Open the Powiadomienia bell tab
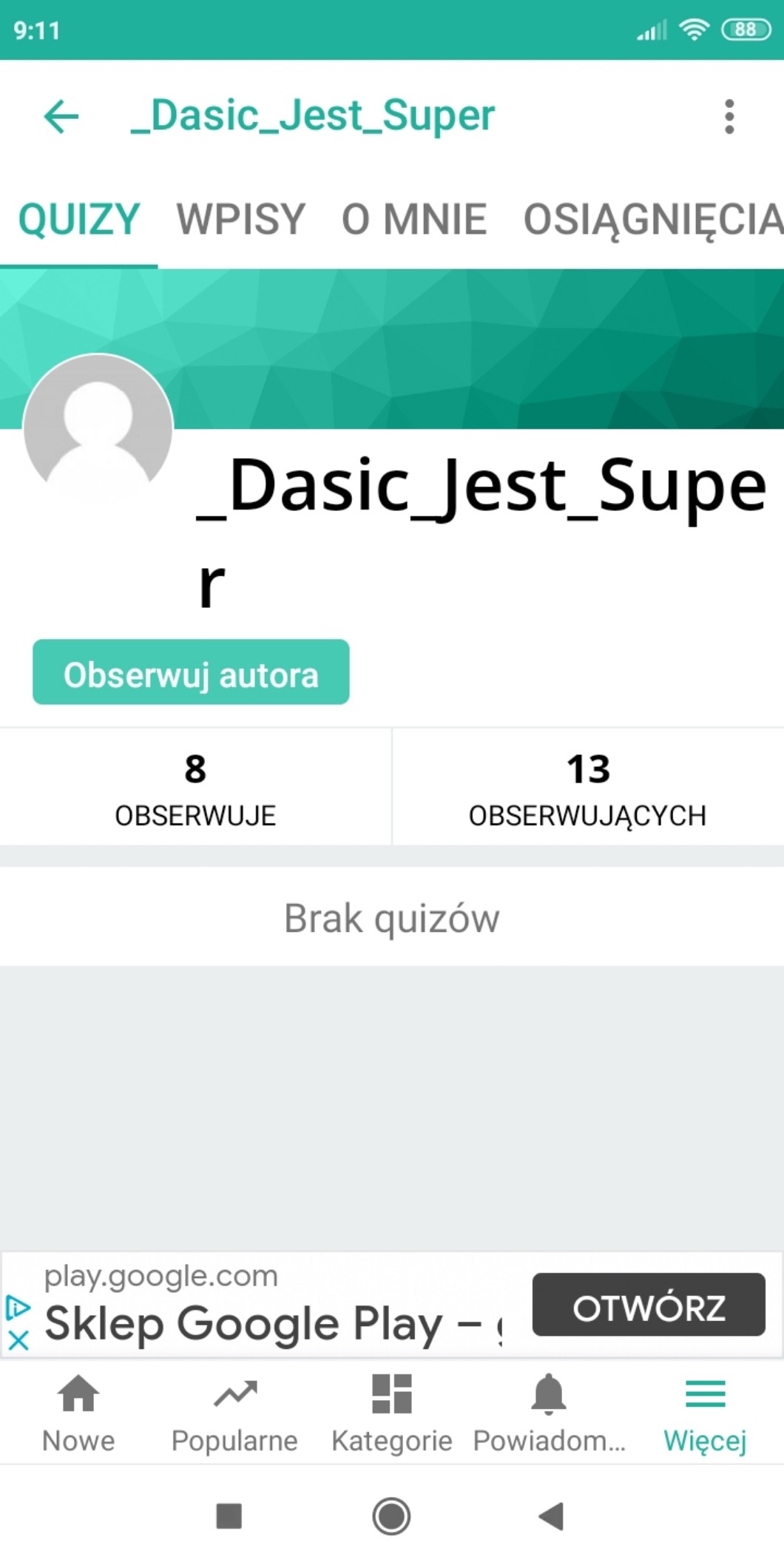The image size is (784, 1568). (x=549, y=1413)
